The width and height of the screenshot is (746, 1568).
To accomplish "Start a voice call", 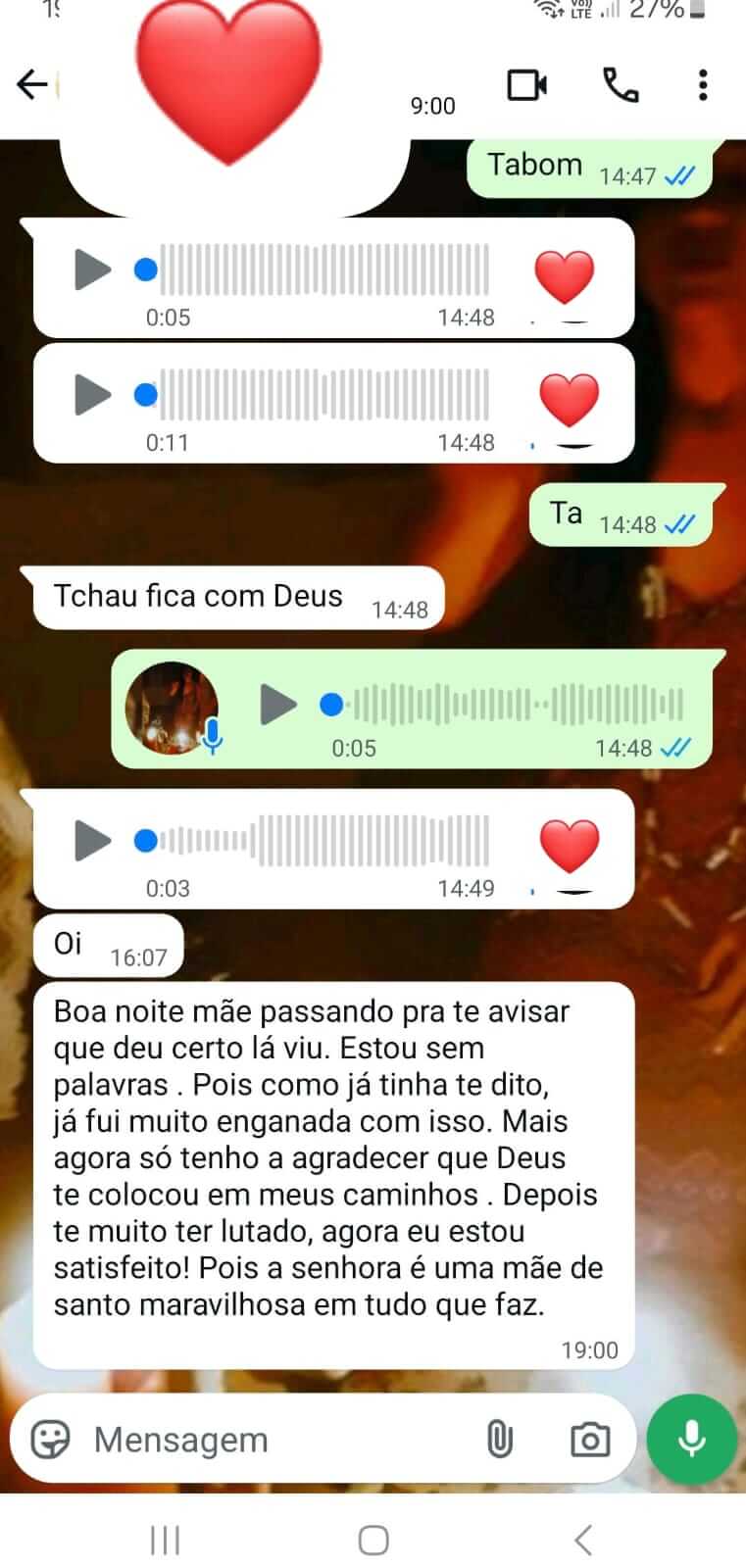I will (x=621, y=85).
